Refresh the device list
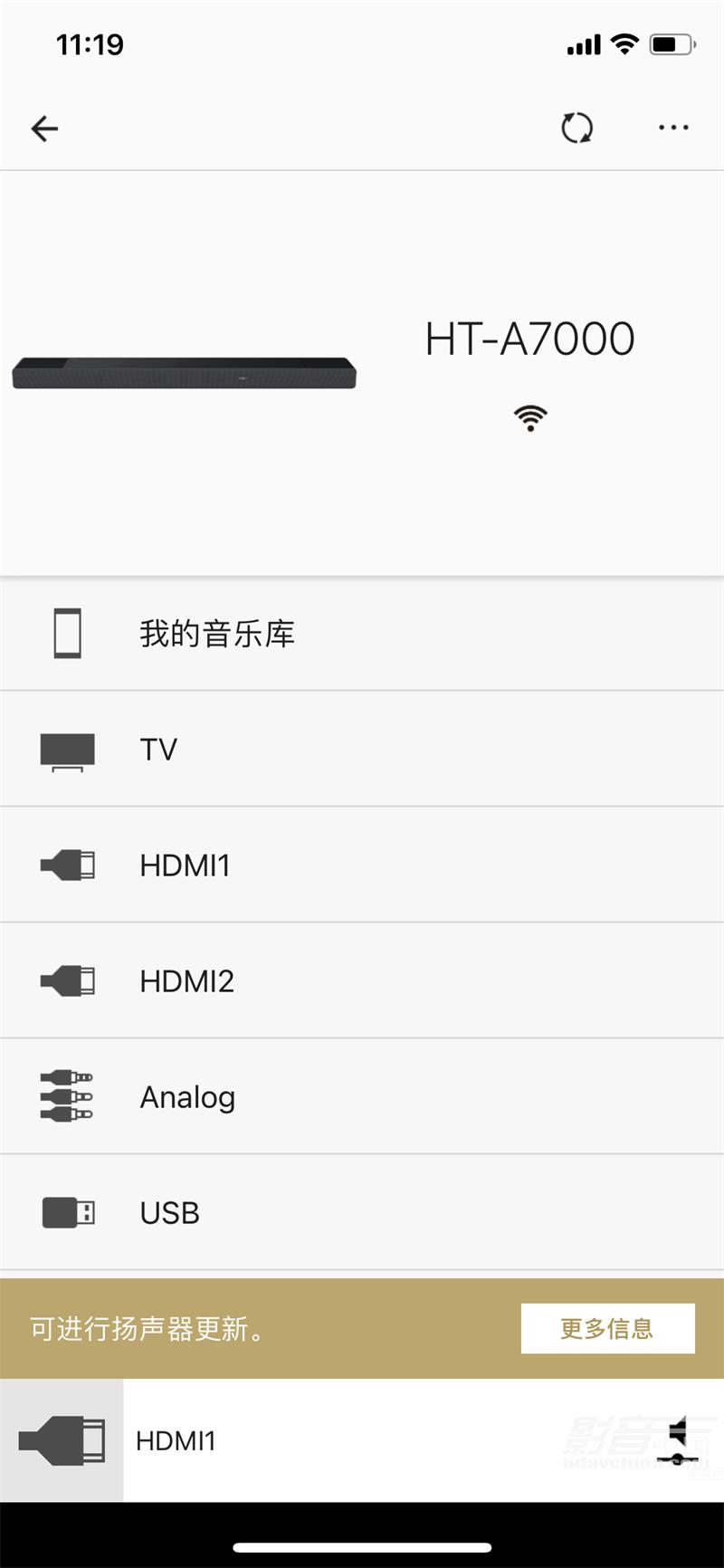 coord(577,128)
